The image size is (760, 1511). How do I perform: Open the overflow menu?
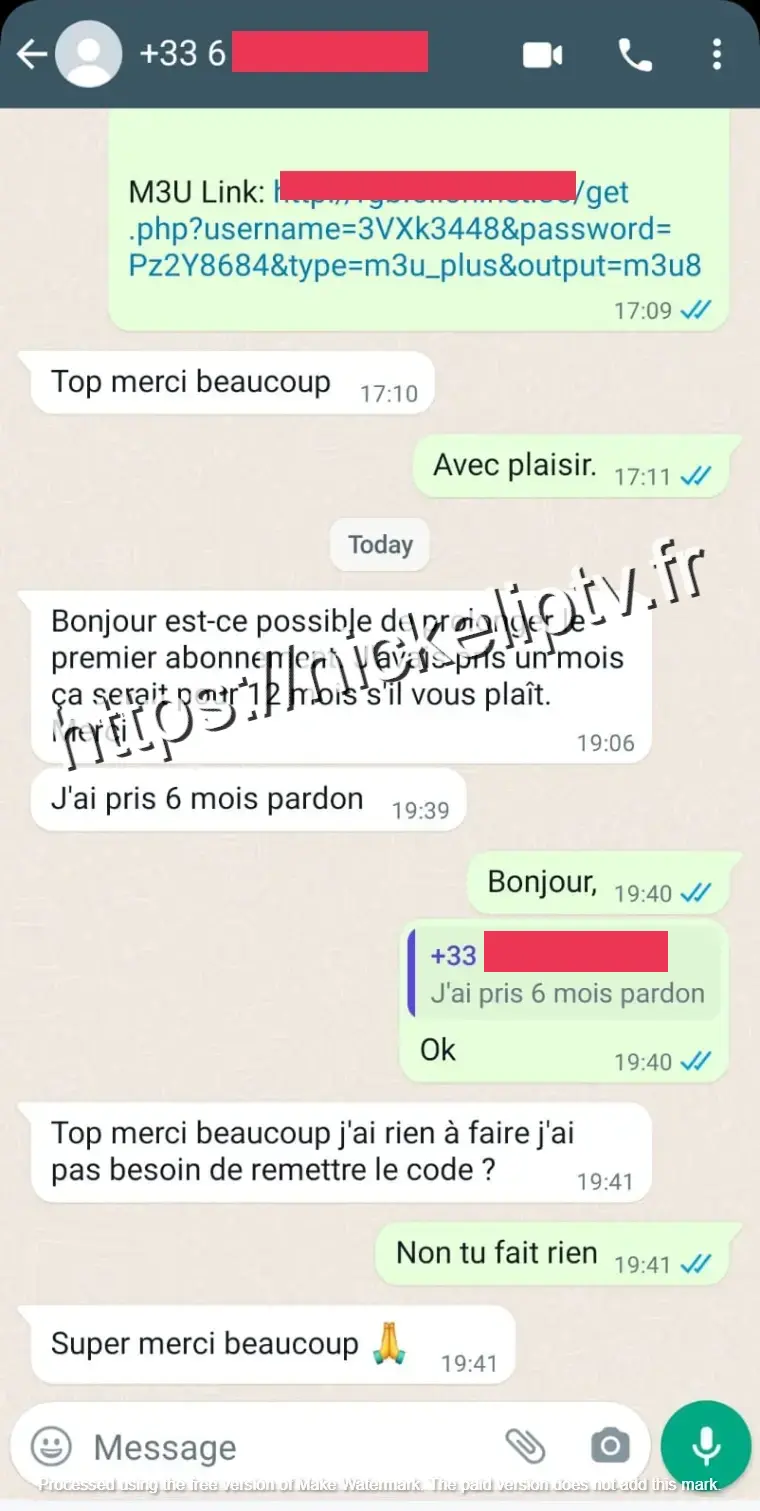[716, 55]
